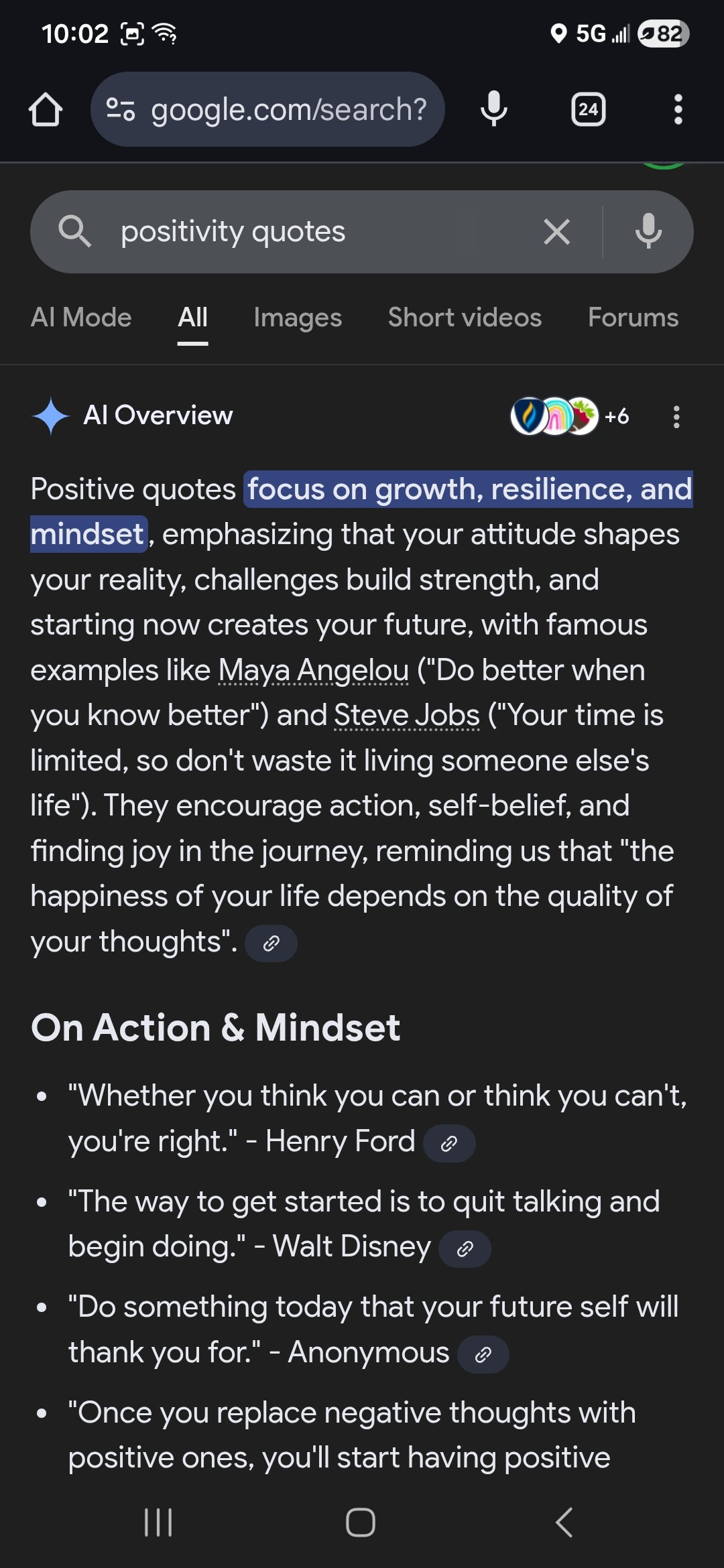Show the +6 AI Overview sources
Viewport: 724px width, 1568px height.
coord(570,416)
